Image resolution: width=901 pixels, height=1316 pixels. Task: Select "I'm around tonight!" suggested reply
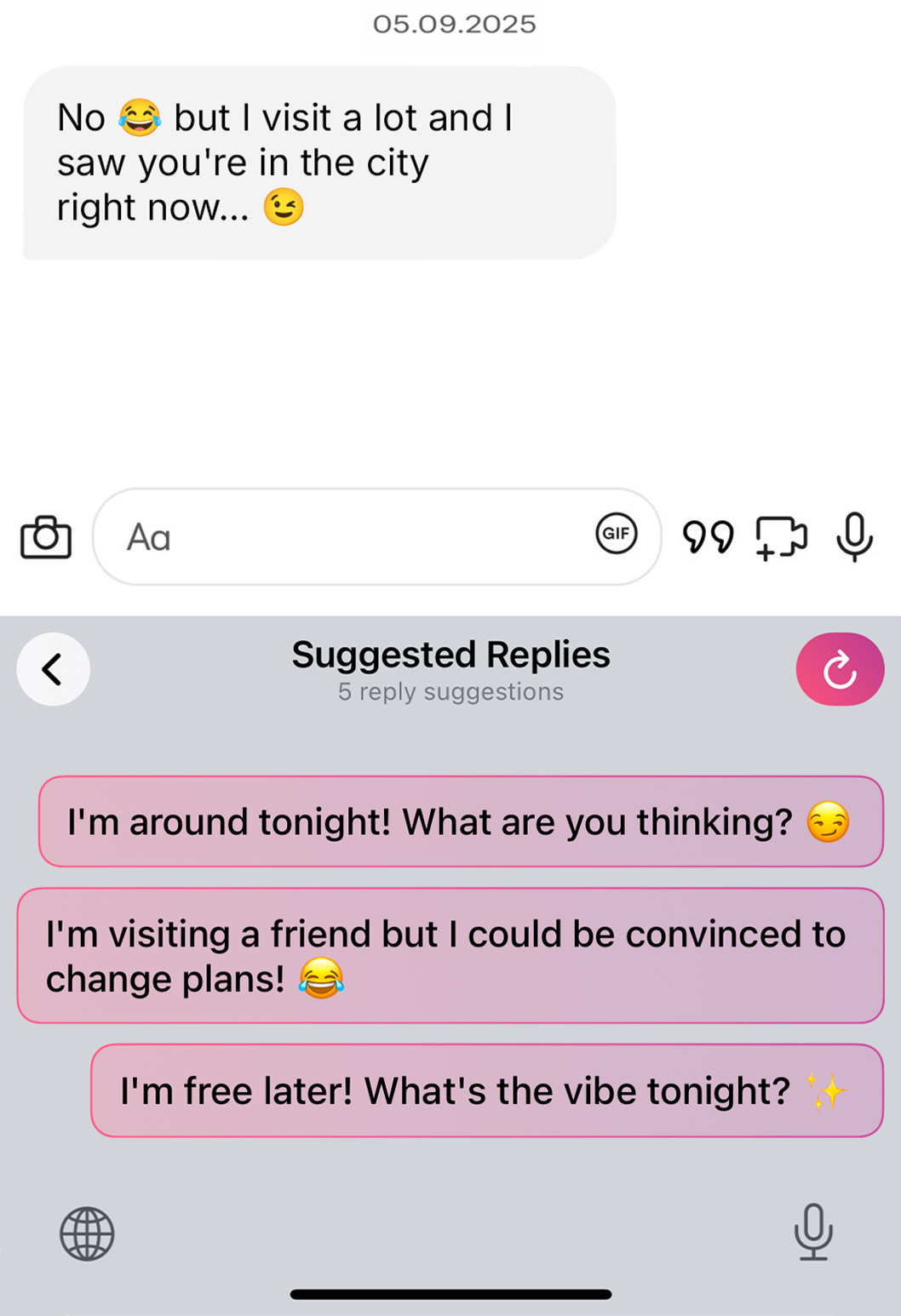point(460,822)
